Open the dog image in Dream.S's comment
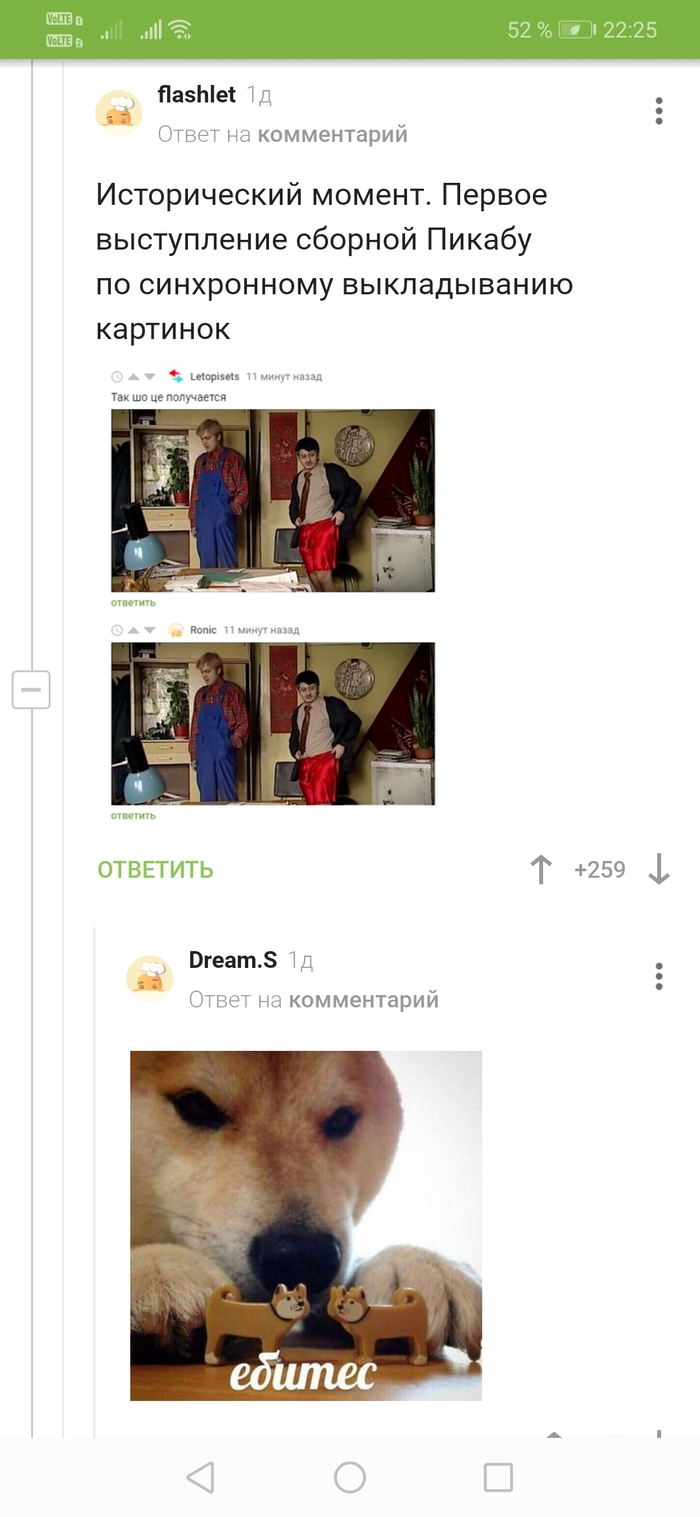Image resolution: width=700 pixels, height=1517 pixels. [x=306, y=1224]
